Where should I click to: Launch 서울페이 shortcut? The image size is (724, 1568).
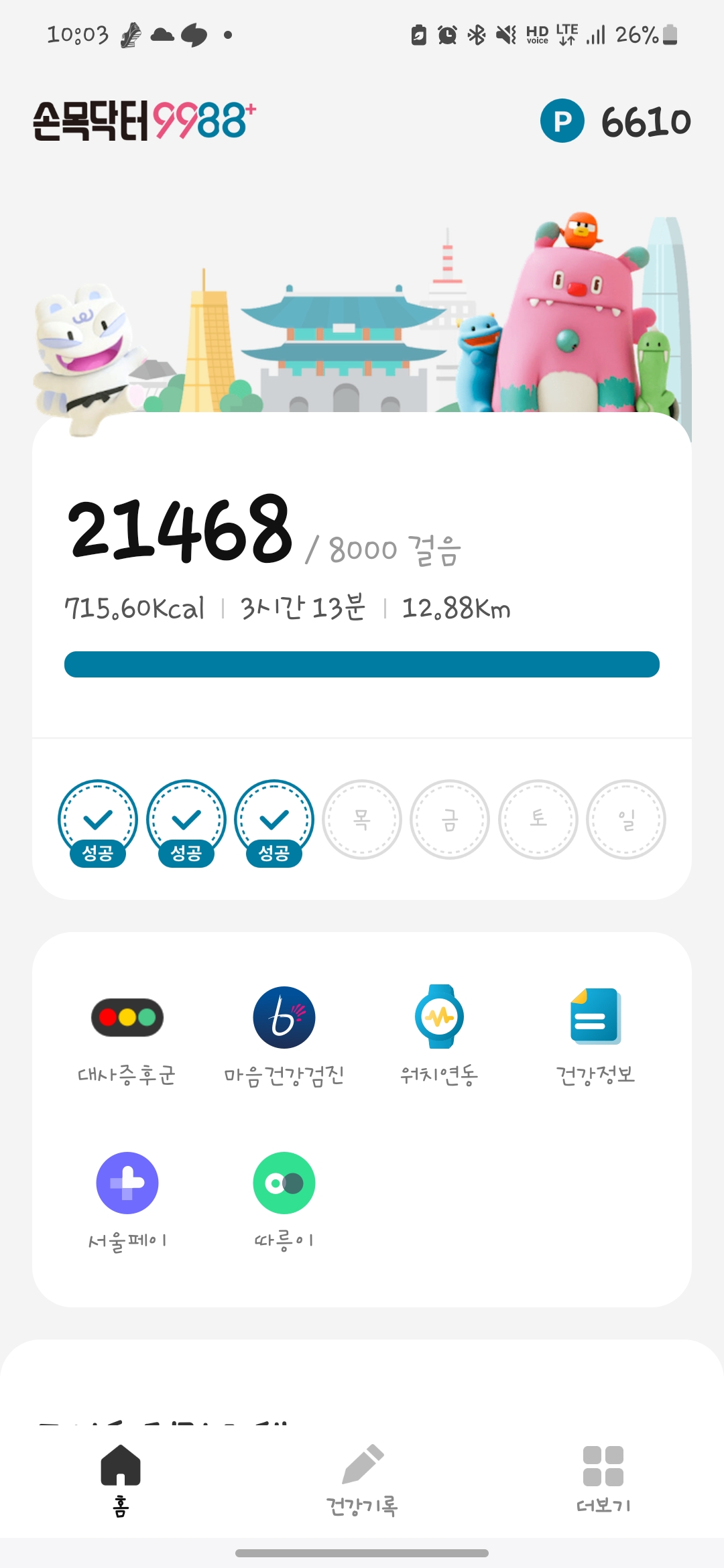click(x=127, y=1201)
